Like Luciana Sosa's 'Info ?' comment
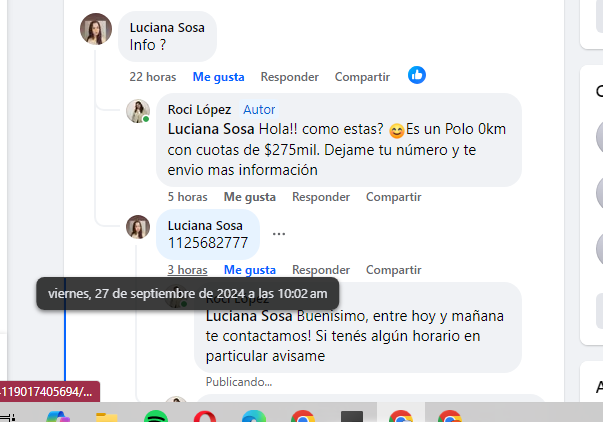The width and height of the screenshot is (603, 422). tap(218, 77)
